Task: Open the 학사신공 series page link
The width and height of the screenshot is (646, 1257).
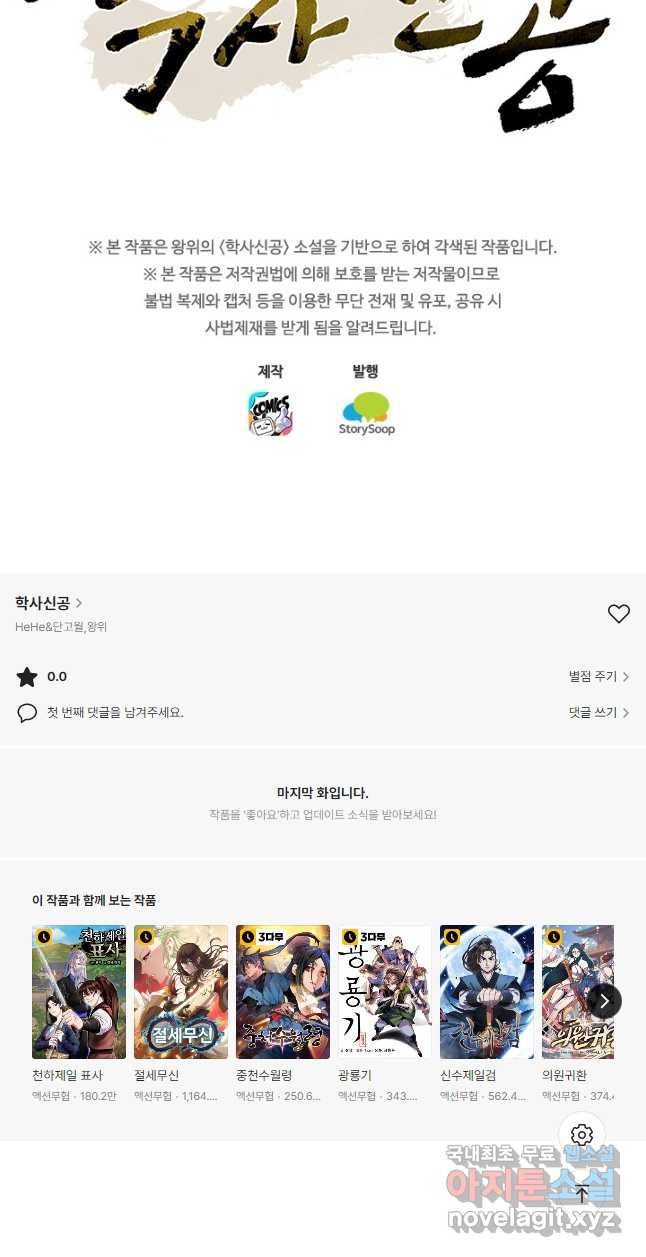Action: click(48, 603)
